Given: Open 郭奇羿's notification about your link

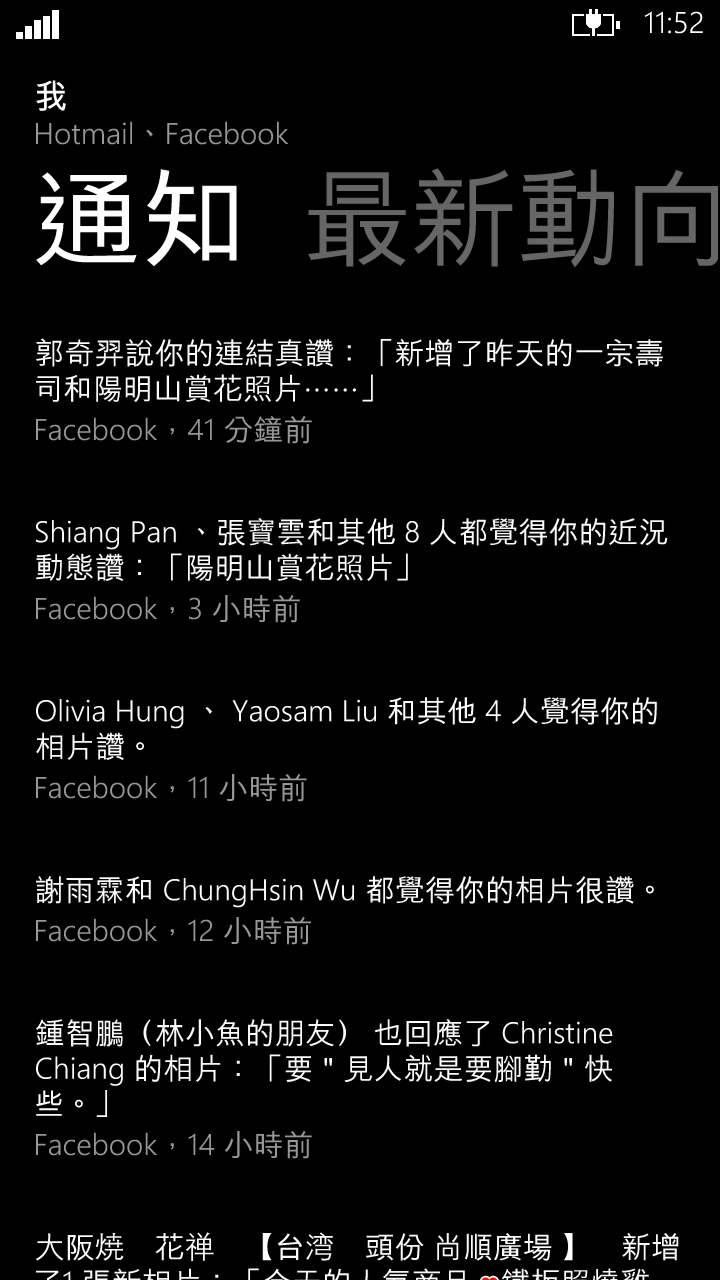Looking at the screenshot, I should (349, 388).
